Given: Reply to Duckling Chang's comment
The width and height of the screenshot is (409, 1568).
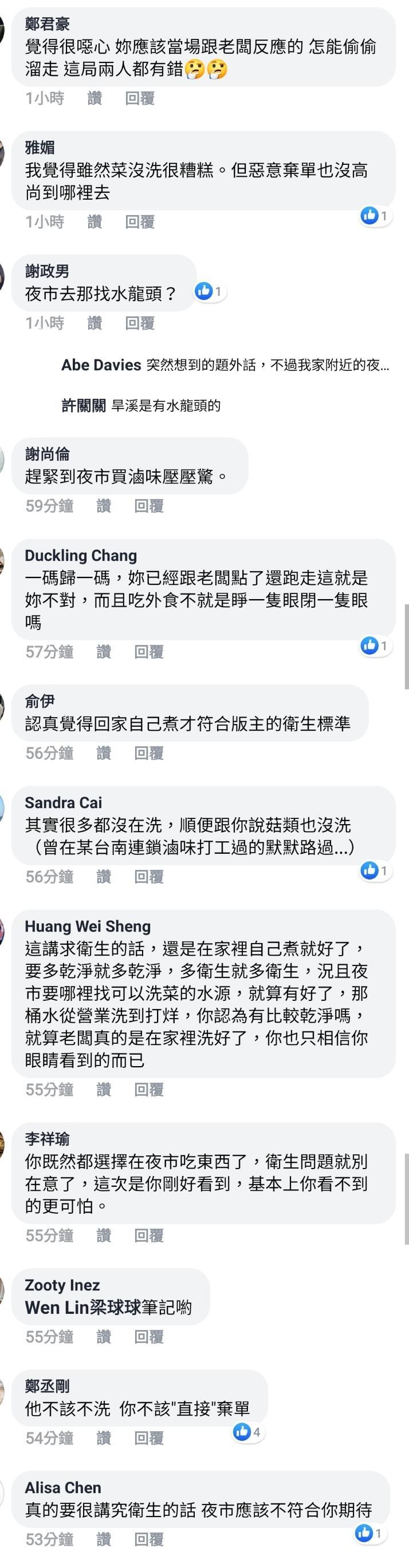Looking at the screenshot, I should pyautogui.click(x=149, y=652).
